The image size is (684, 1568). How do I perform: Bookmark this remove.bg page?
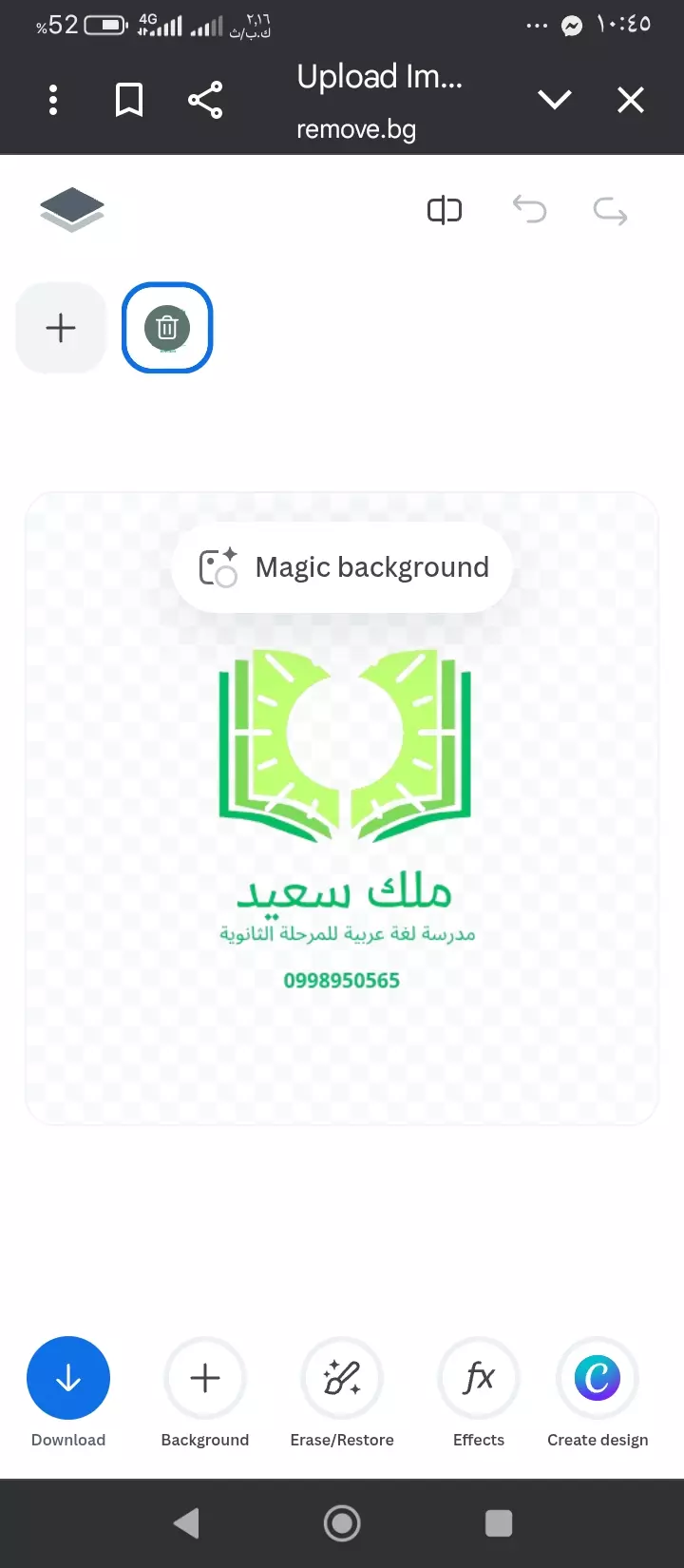point(129,100)
